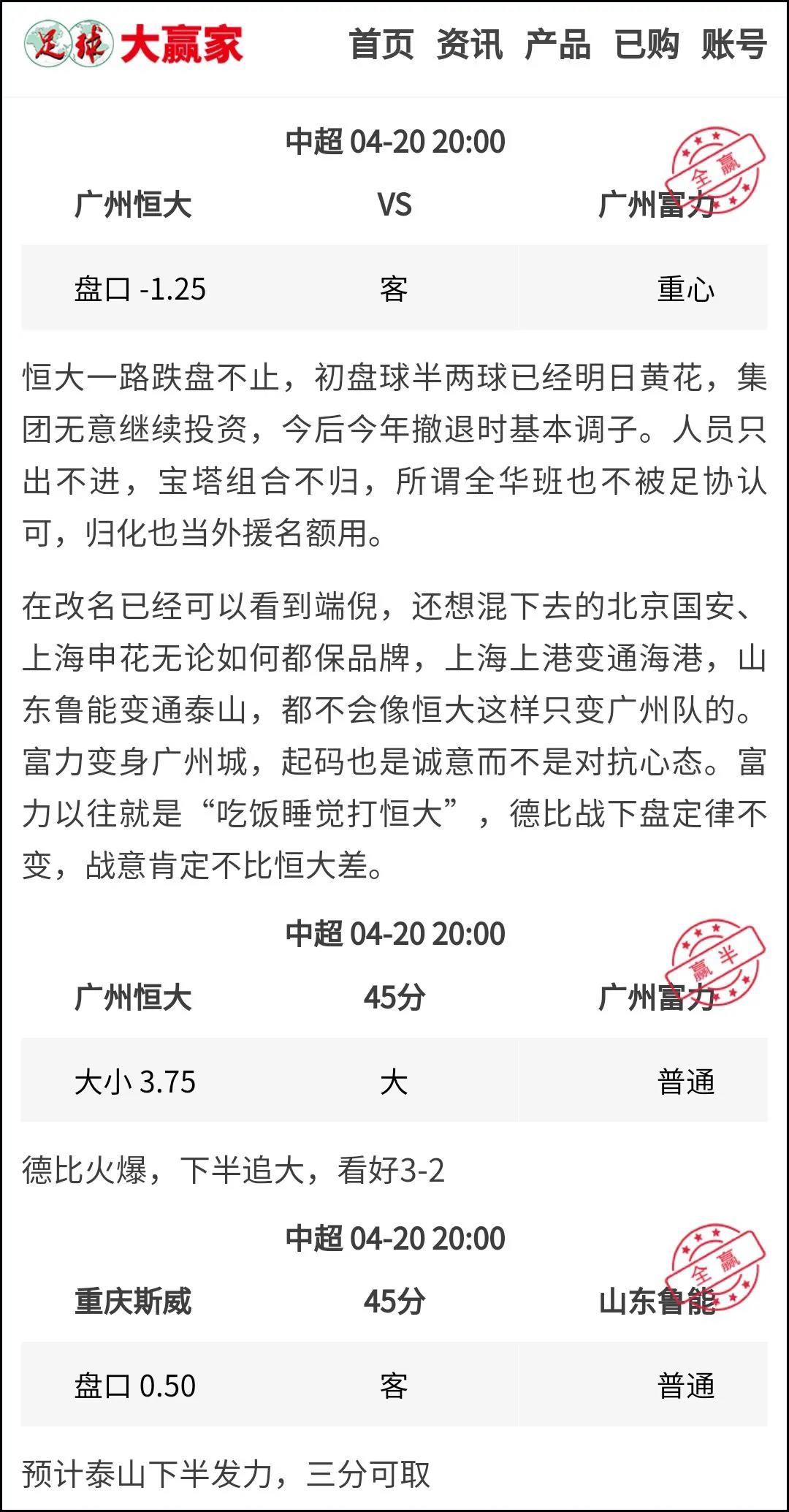Open the 账号 account page
Viewport: 789px width, 1512px height.
tap(734, 45)
